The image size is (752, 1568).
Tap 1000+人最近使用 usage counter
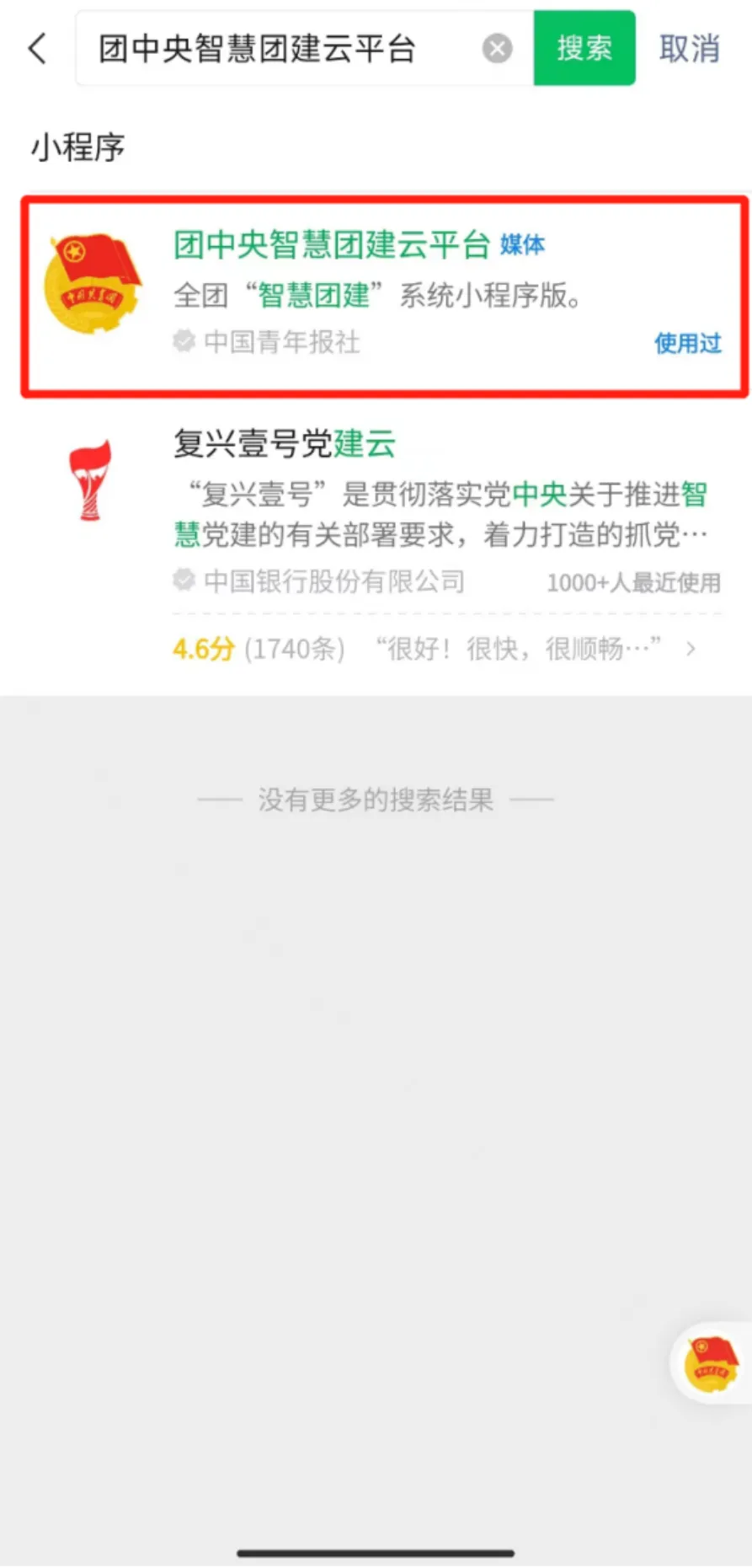point(634,581)
